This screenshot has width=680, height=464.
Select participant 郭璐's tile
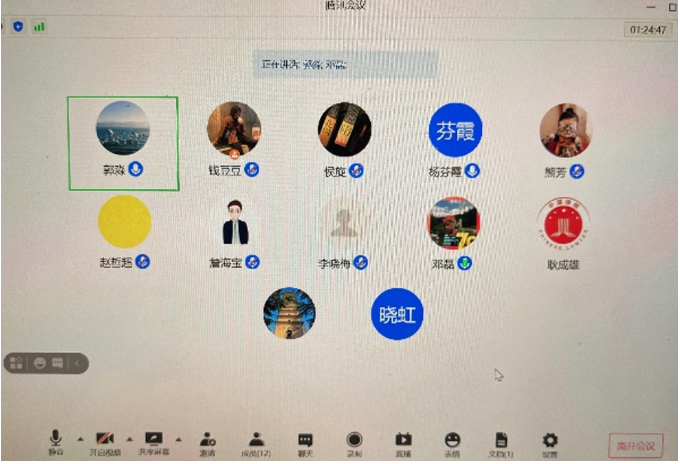click(123, 143)
